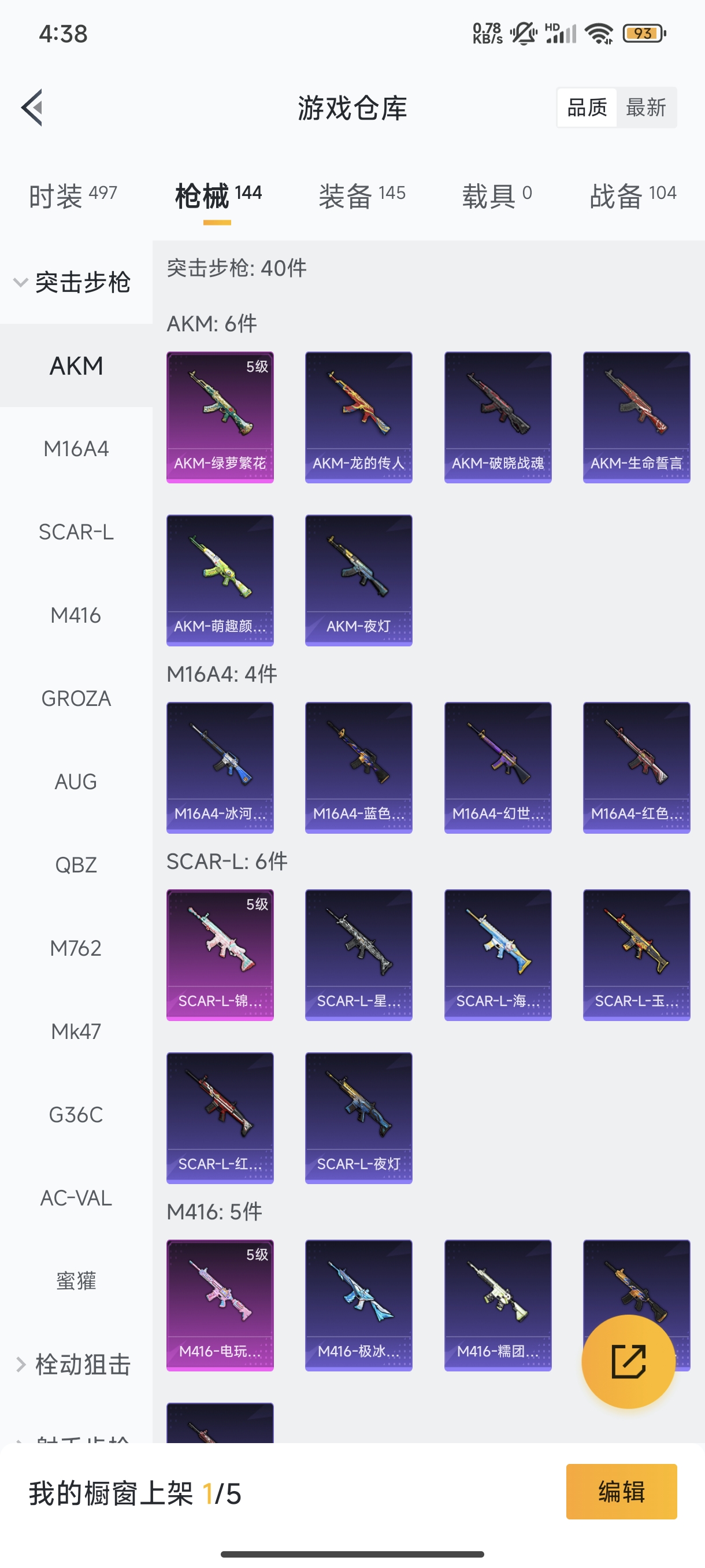Sort items by 品质
Image resolution: width=705 pixels, height=1568 pixels.
pyautogui.click(x=587, y=108)
